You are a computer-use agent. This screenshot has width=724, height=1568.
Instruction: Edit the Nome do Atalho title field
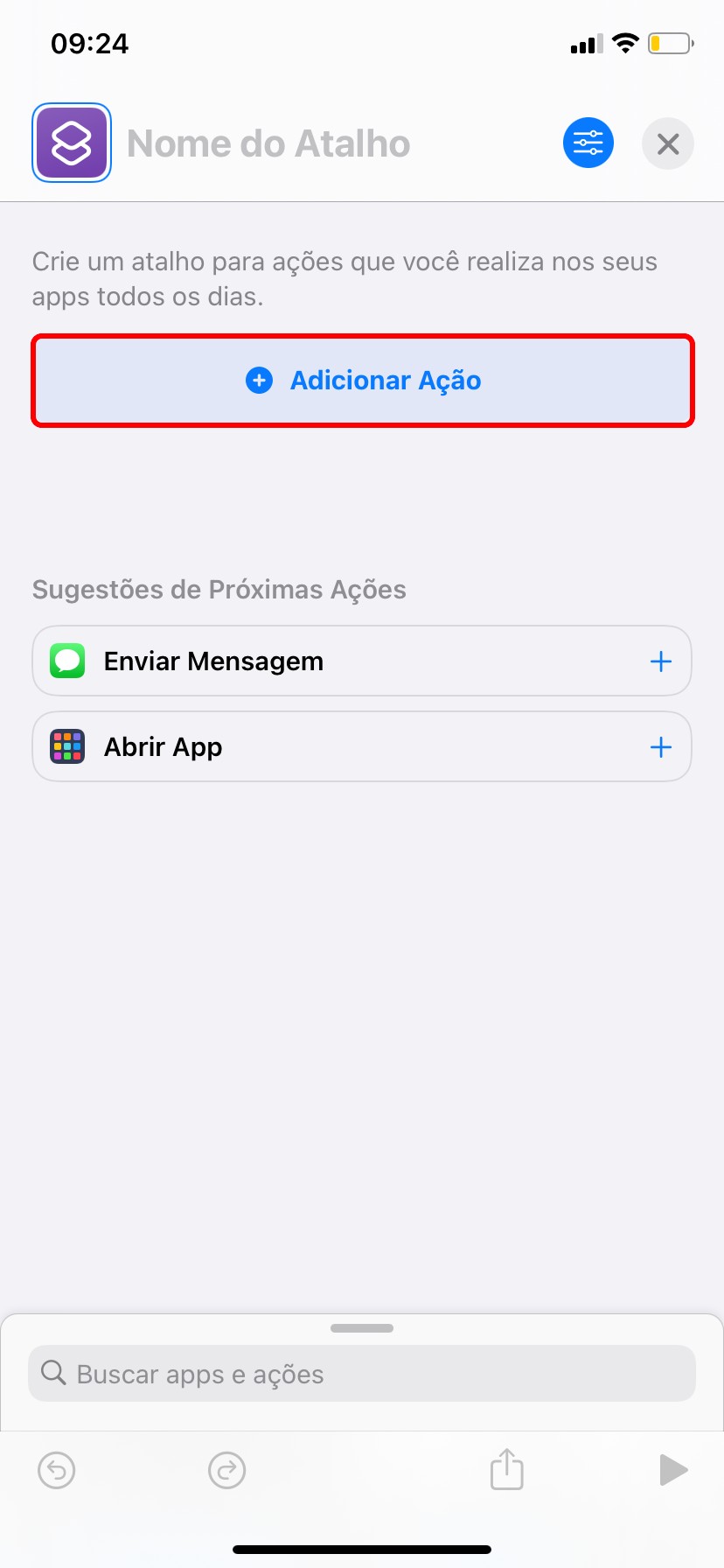(x=268, y=144)
